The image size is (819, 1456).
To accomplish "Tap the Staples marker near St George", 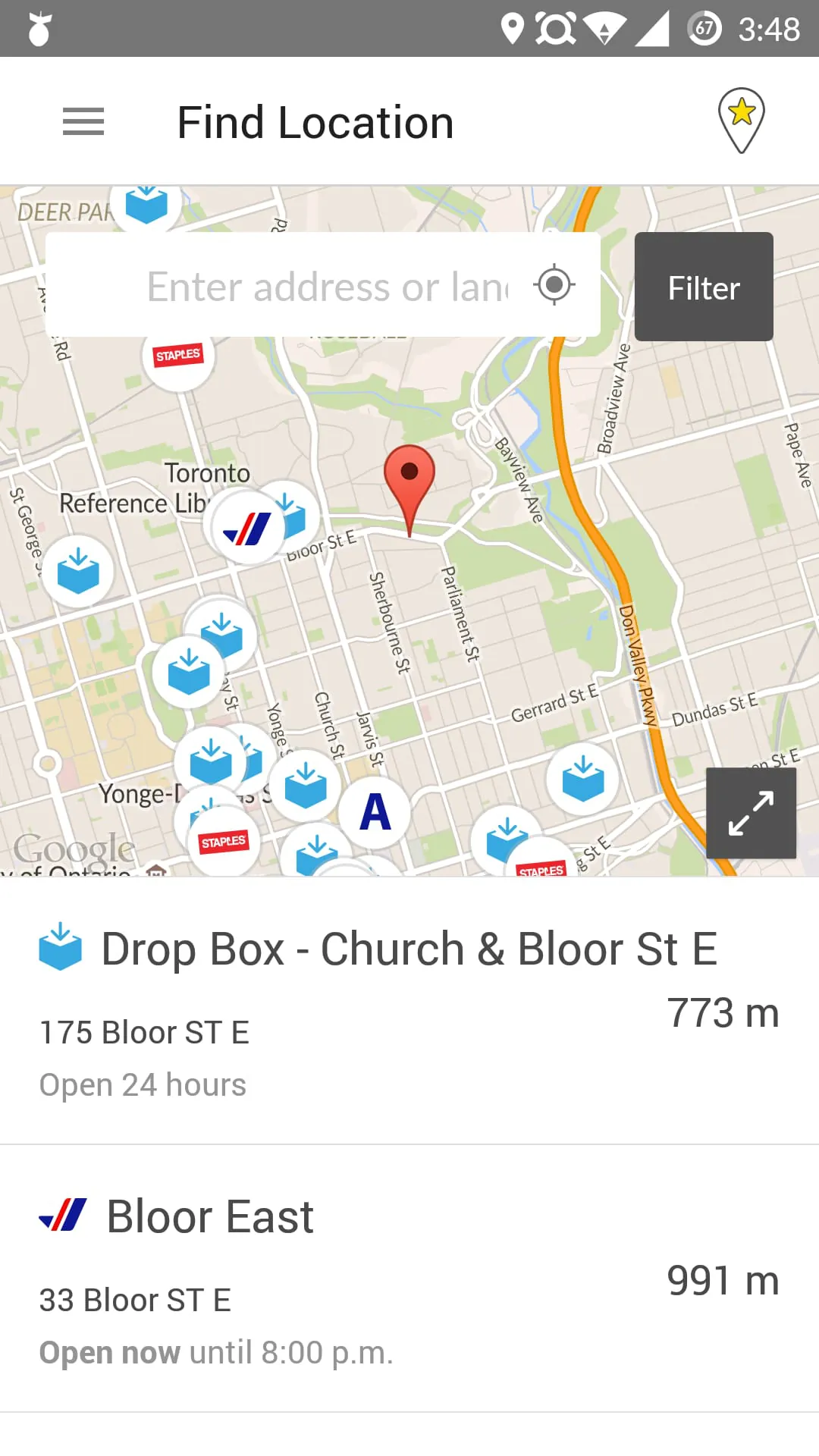I will point(178,356).
